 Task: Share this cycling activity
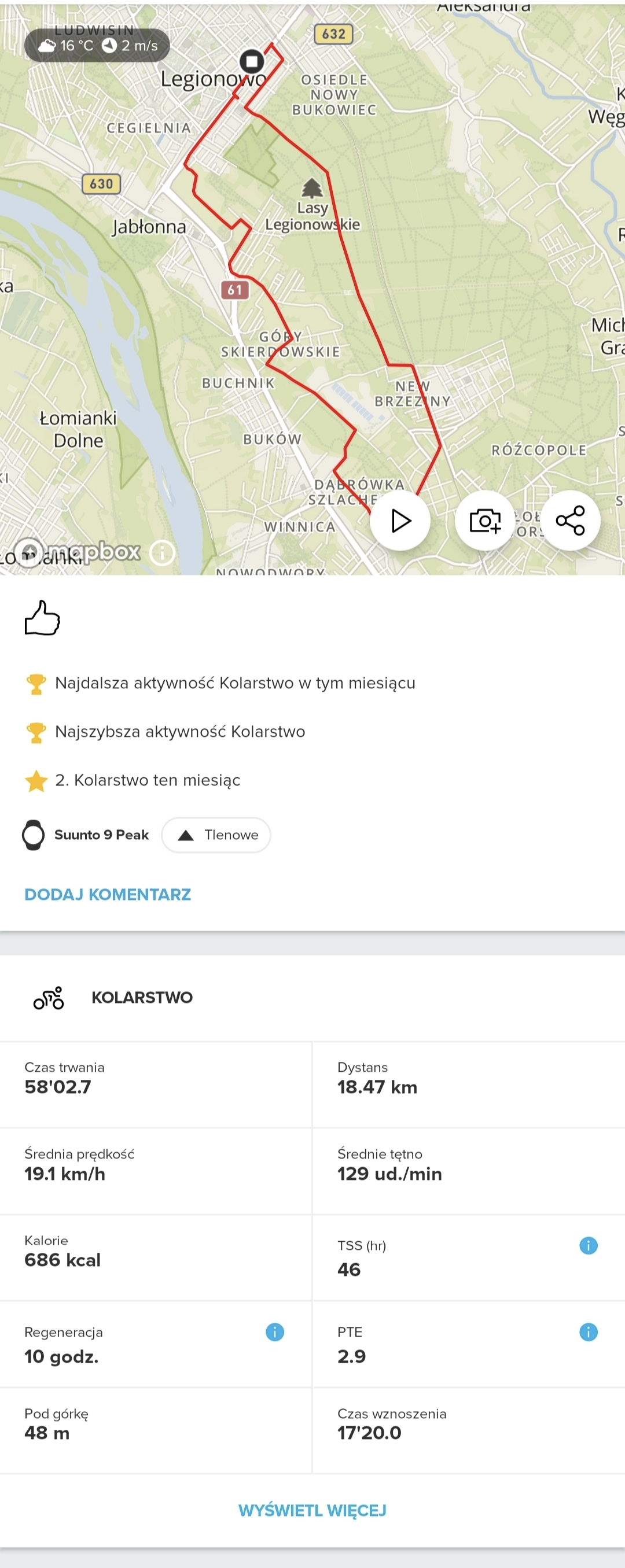coord(570,521)
